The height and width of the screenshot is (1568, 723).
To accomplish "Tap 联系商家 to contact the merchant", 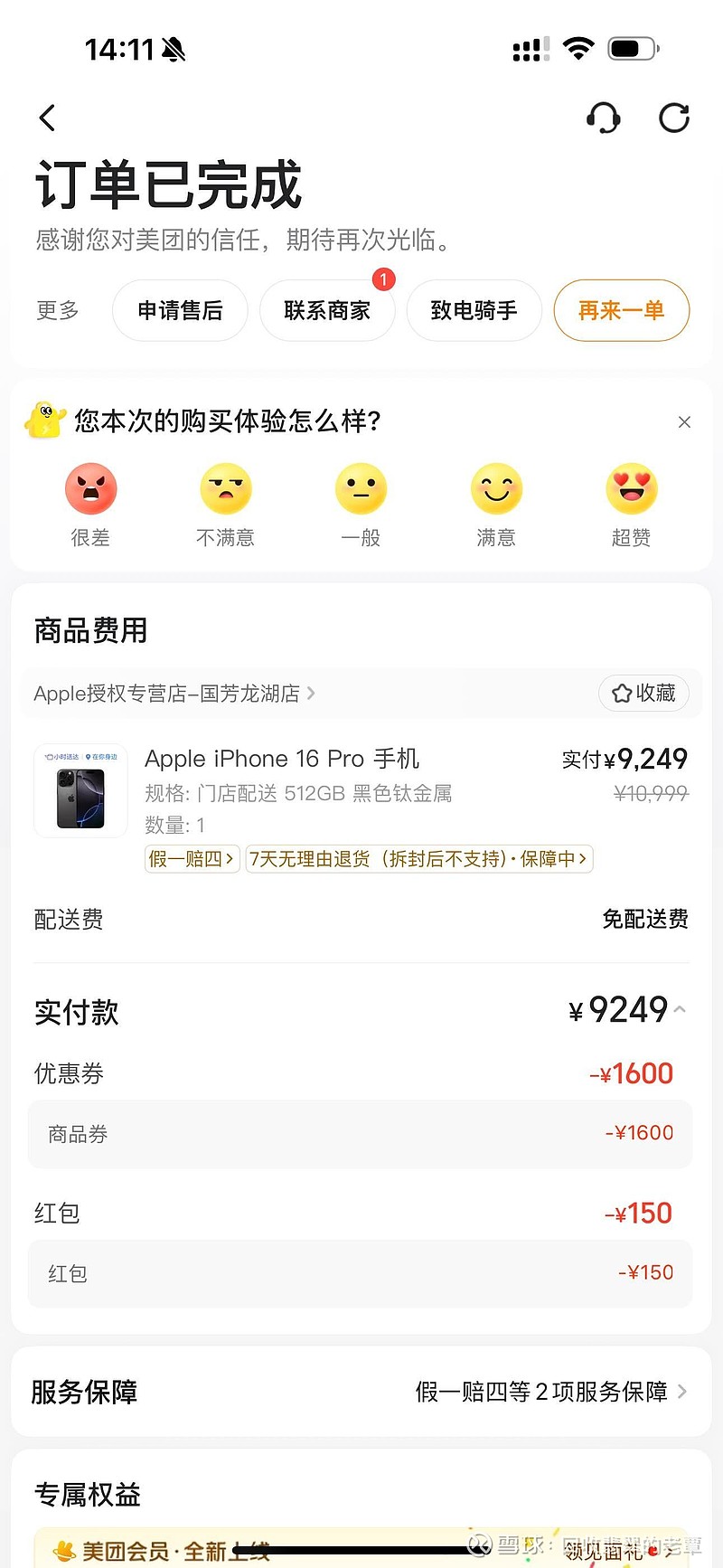I will click(x=327, y=310).
